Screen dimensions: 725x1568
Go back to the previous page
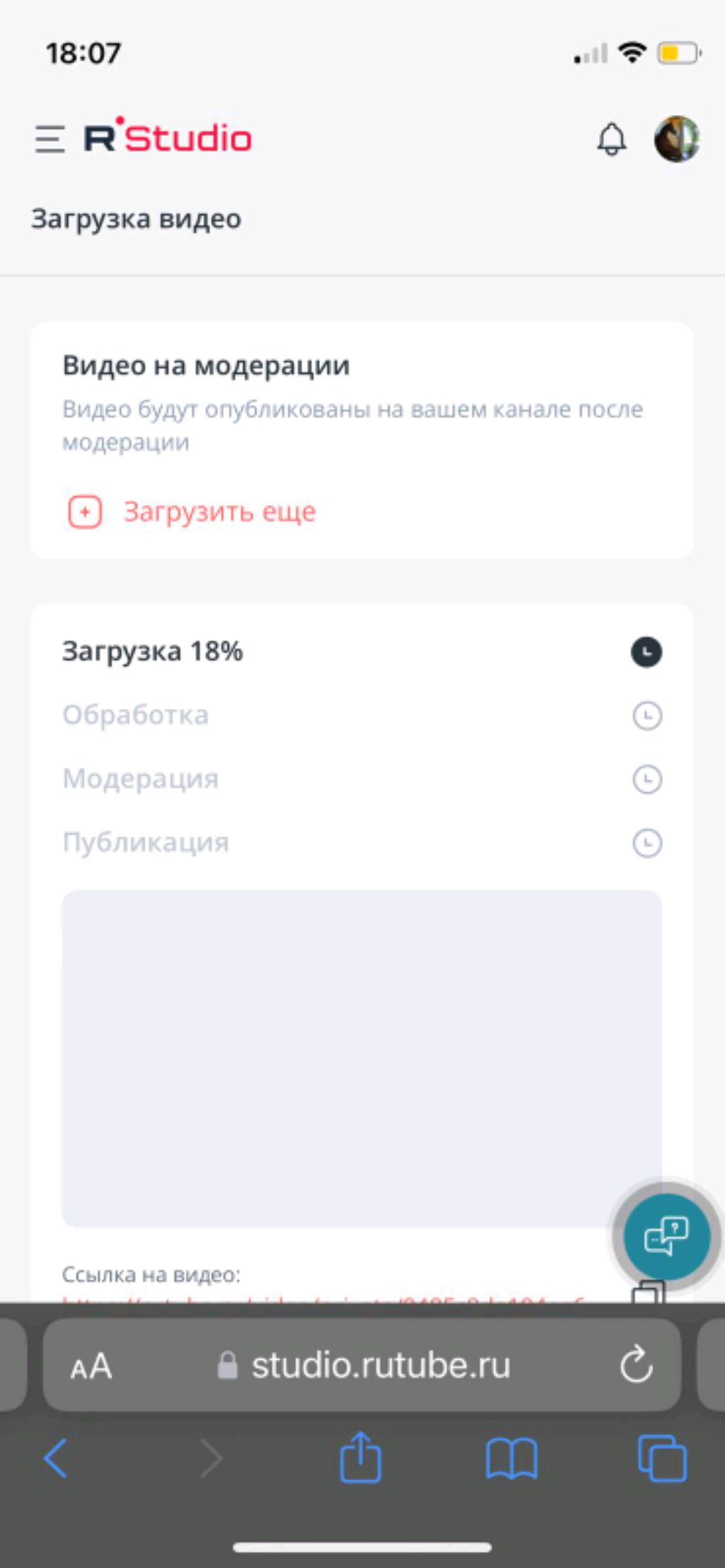tap(56, 1458)
